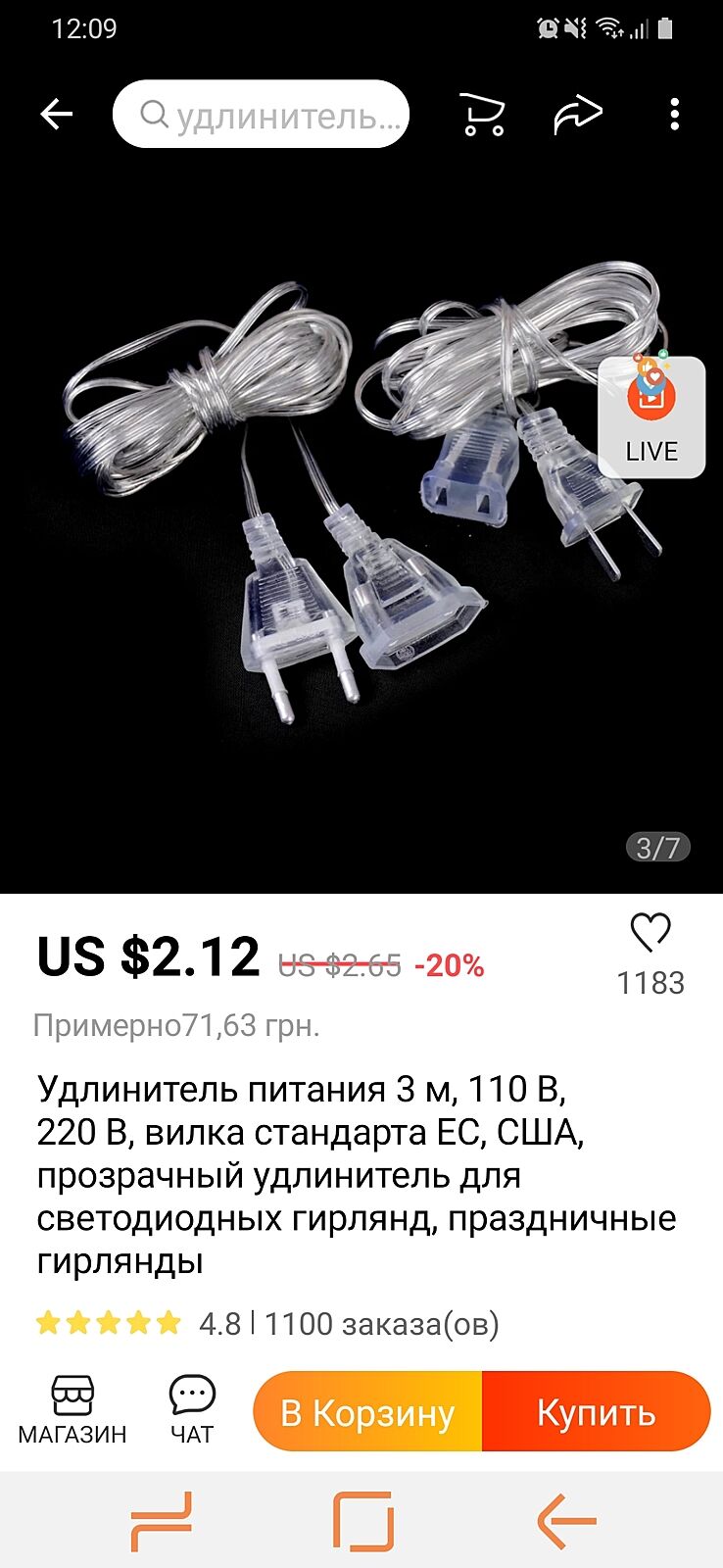Open the LIVE stream badge
Screen dimensions: 723x1568
coord(651,417)
